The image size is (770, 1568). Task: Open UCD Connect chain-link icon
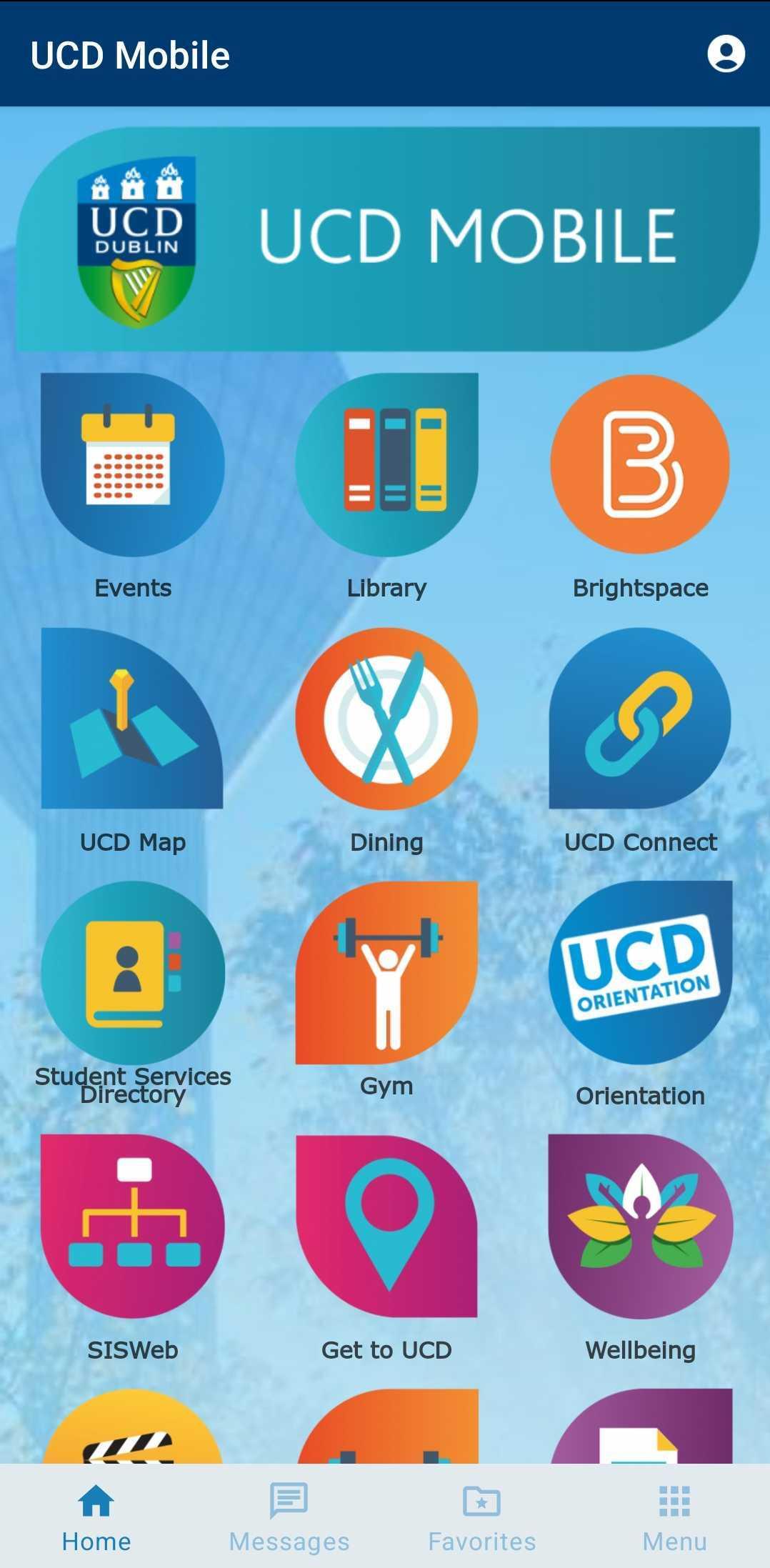pyautogui.click(x=640, y=718)
